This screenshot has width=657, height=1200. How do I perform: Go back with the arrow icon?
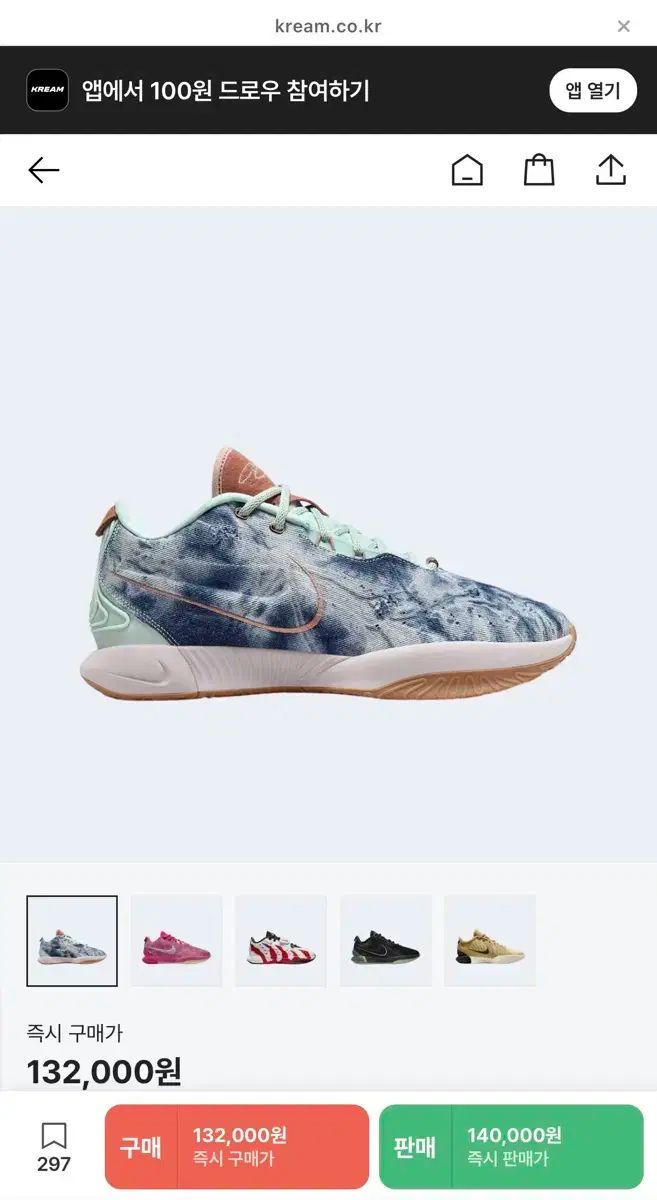coord(44,171)
